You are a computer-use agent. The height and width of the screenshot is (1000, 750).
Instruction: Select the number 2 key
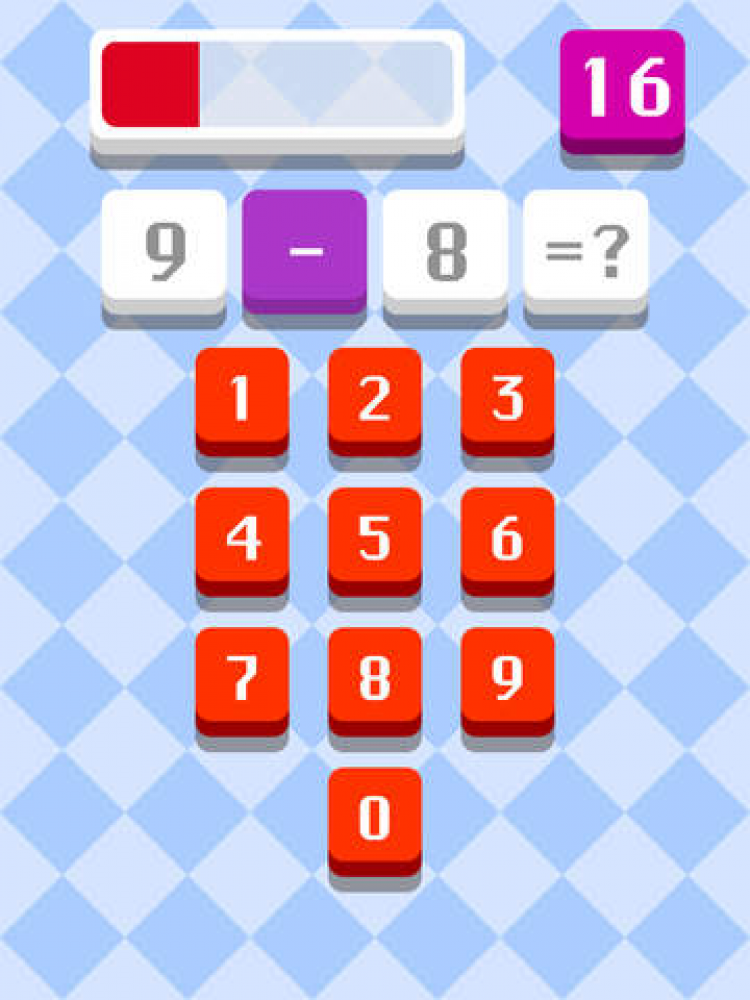[x=375, y=399]
